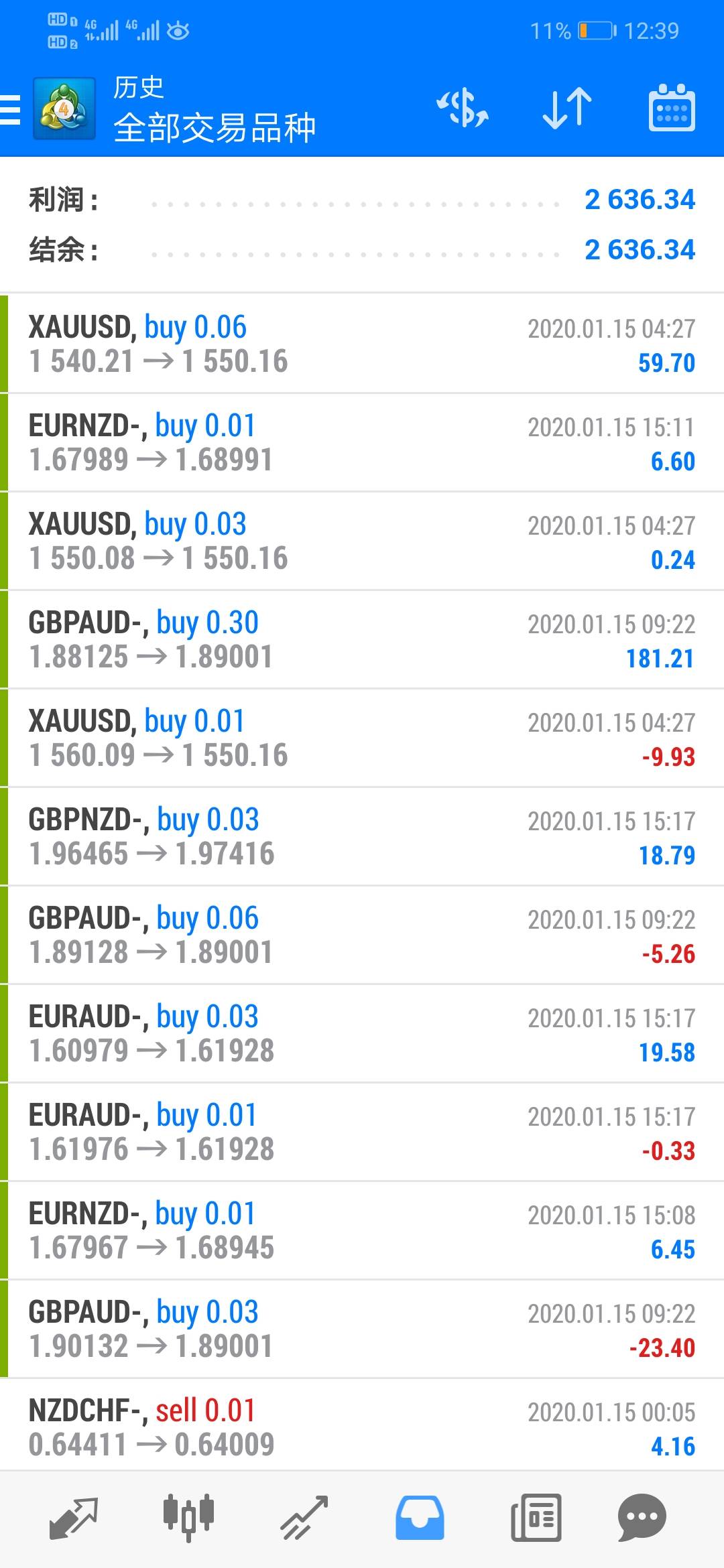The height and width of the screenshot is (1568, 724).
Task: Switch to the Trade tab
Action: pos(304,1518)
